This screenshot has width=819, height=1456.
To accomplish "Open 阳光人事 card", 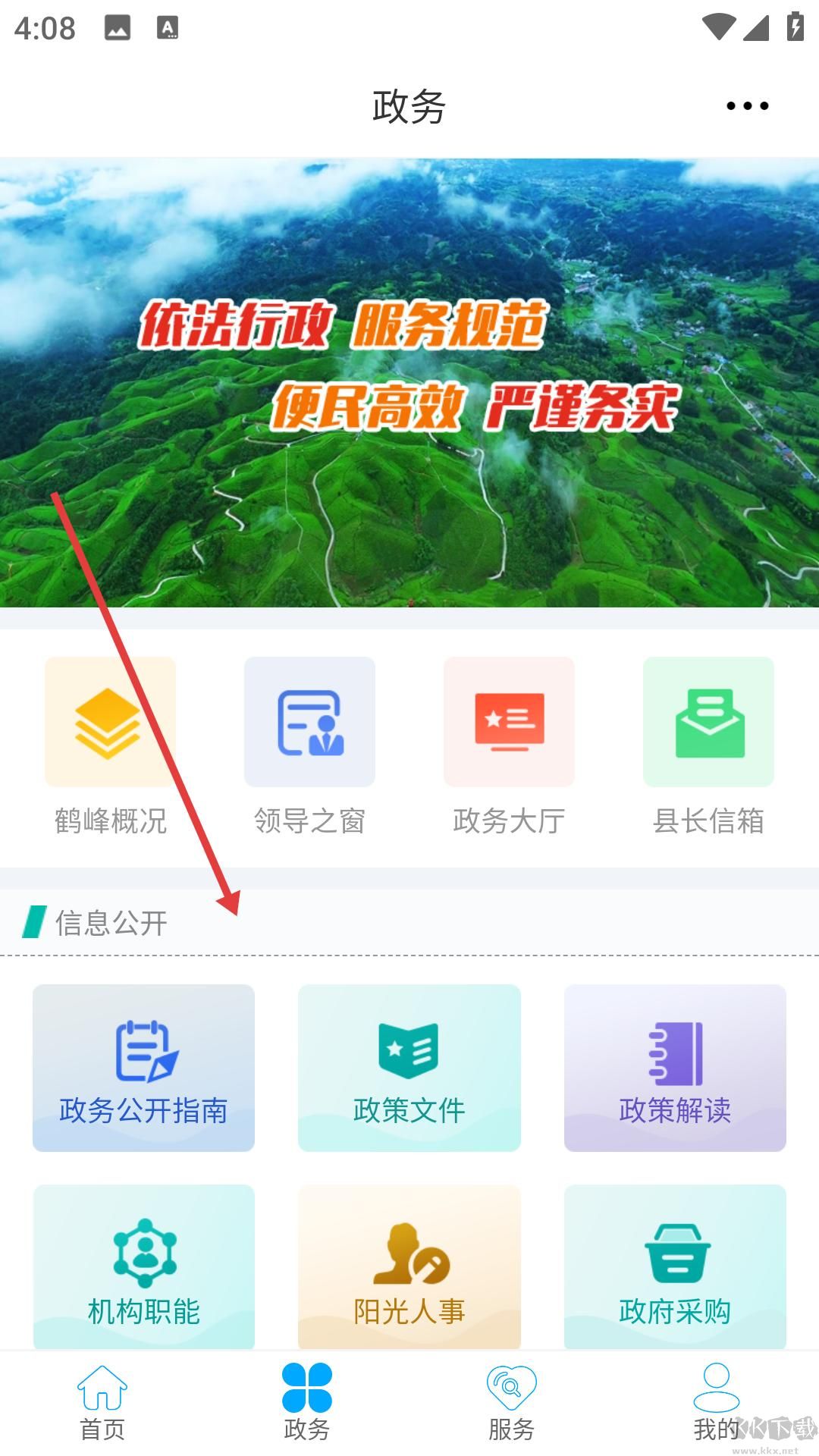I will pos(409,1268).
